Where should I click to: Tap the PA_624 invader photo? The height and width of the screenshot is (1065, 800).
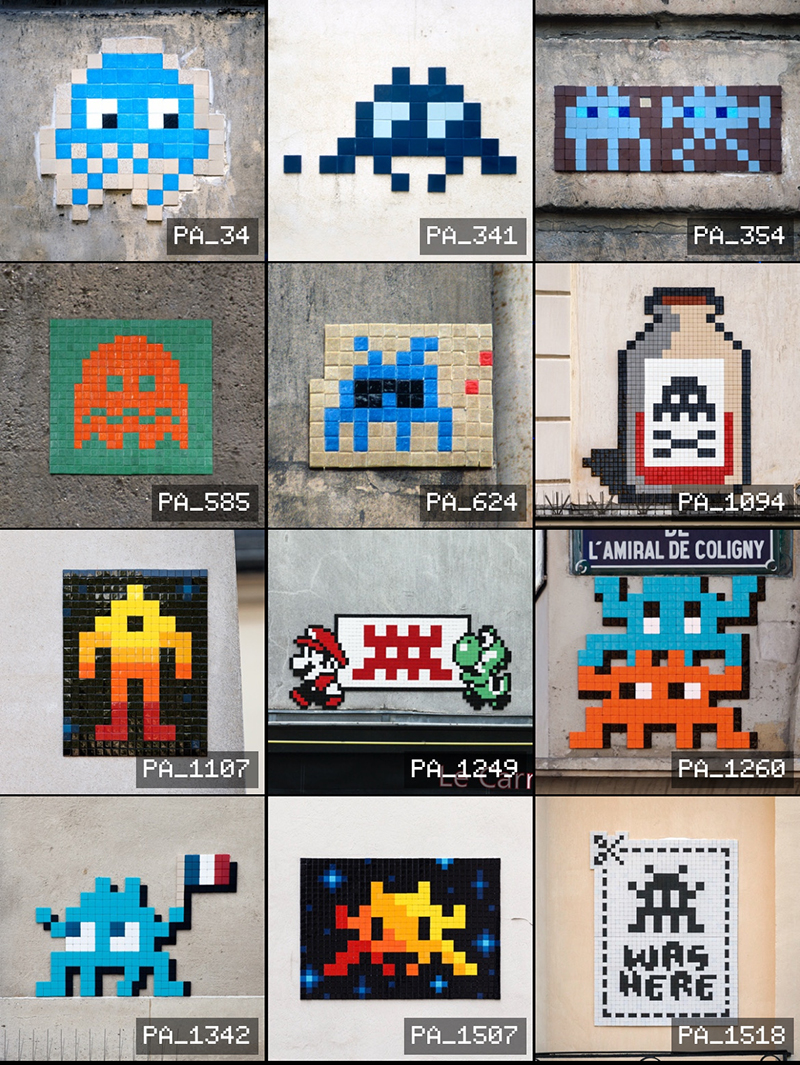point(400,396)
